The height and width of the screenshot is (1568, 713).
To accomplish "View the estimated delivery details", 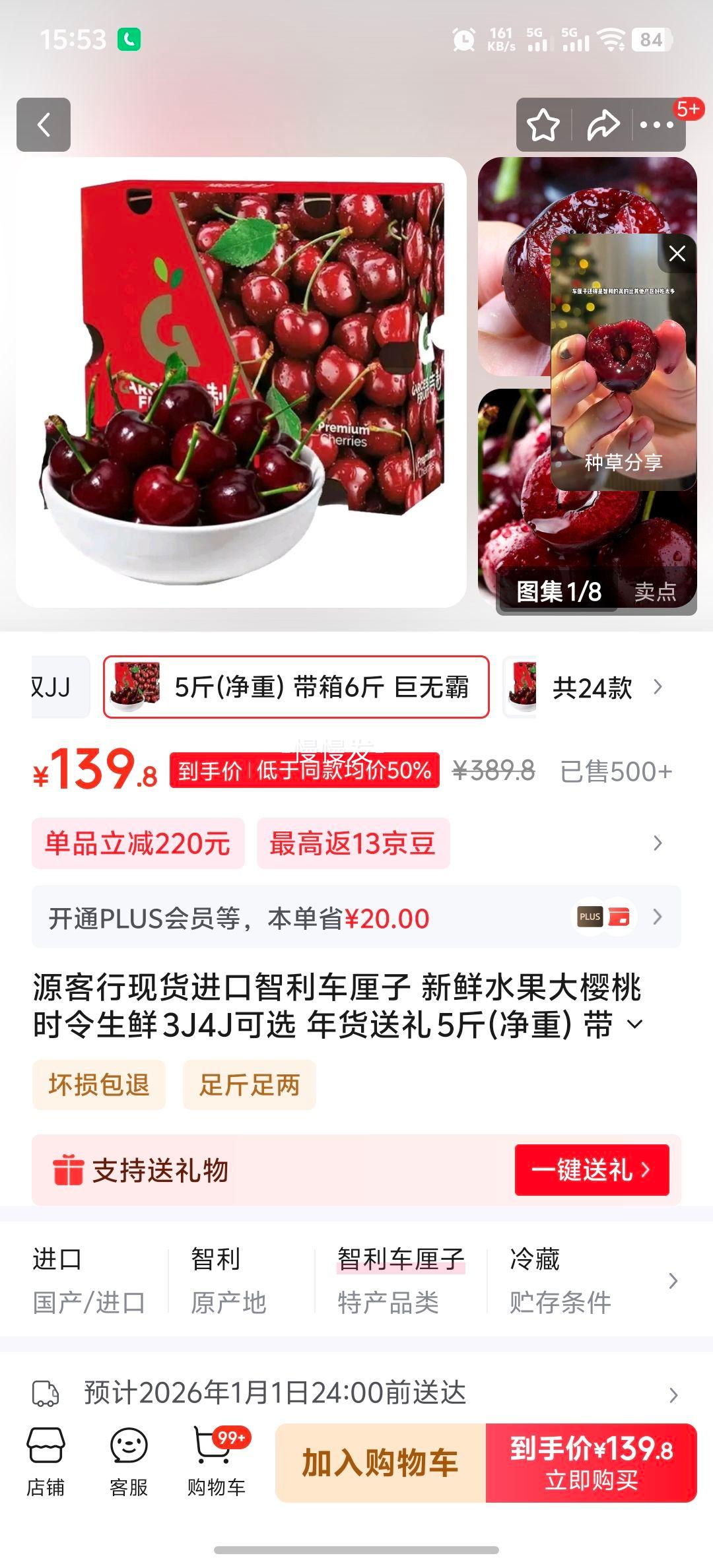I will pyautogui.click(x=356, y=1394).
